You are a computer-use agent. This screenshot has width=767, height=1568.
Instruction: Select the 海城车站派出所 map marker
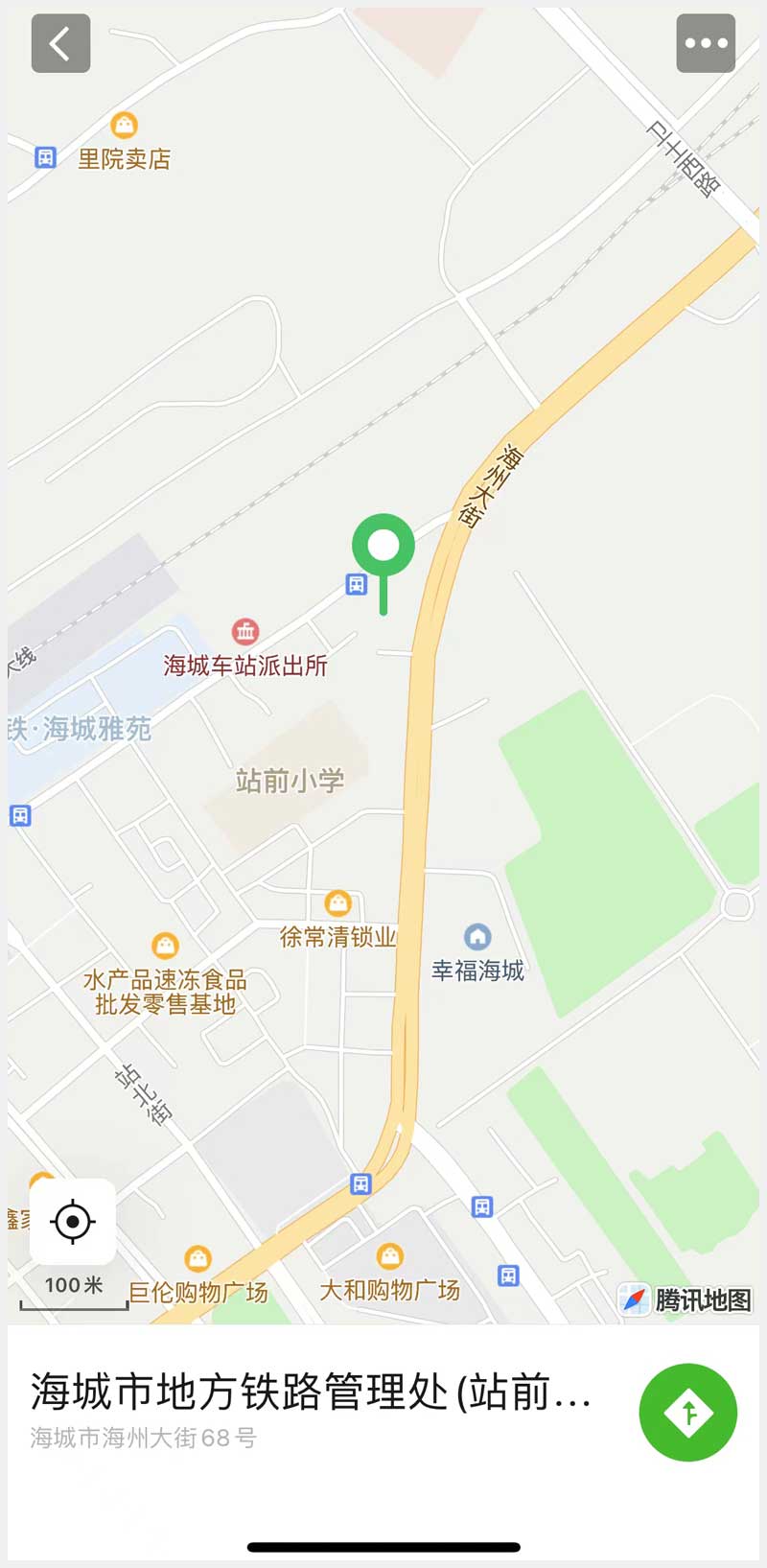(245, 632)
